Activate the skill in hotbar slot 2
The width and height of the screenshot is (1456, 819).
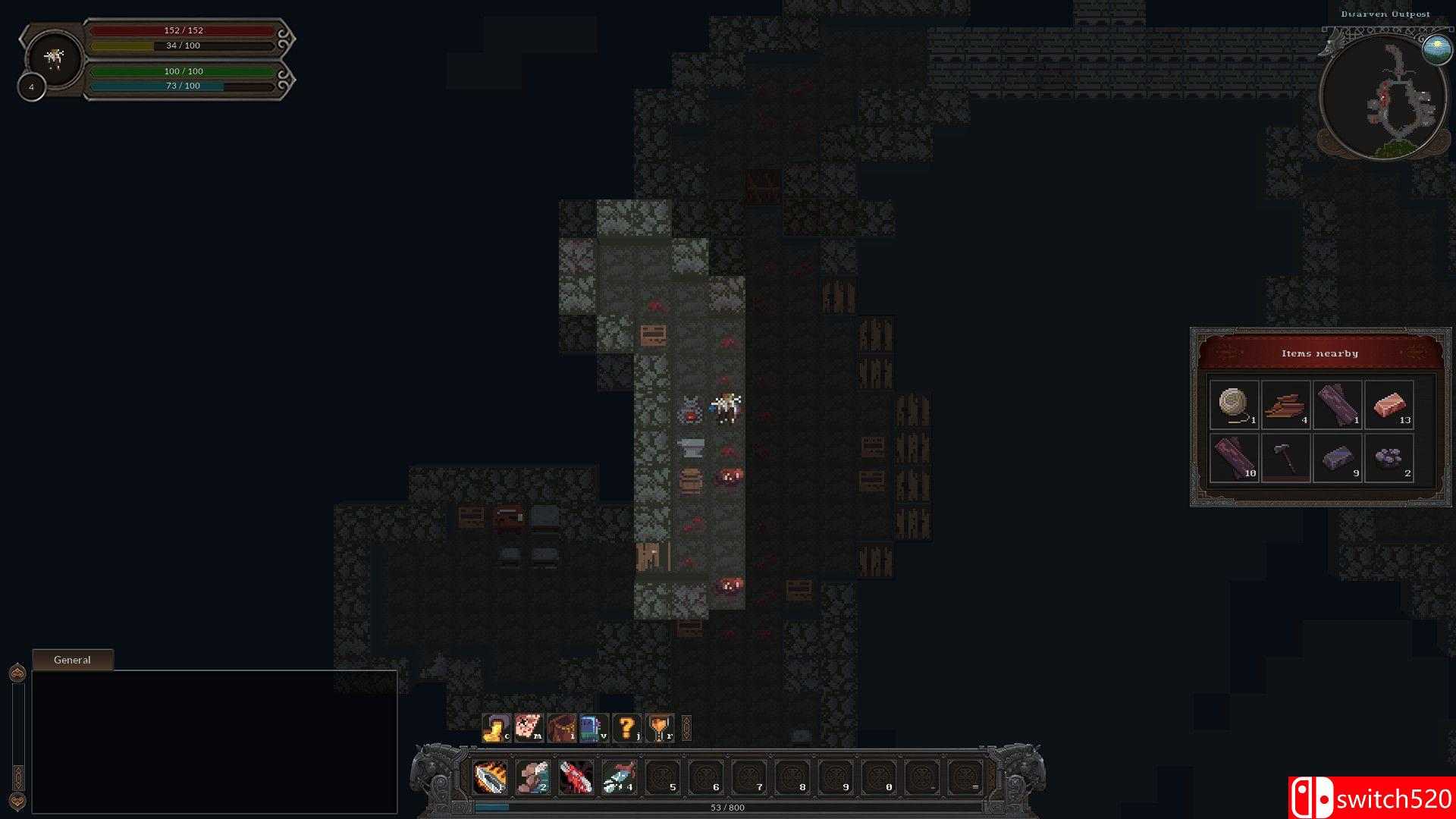tap(533, 777)
